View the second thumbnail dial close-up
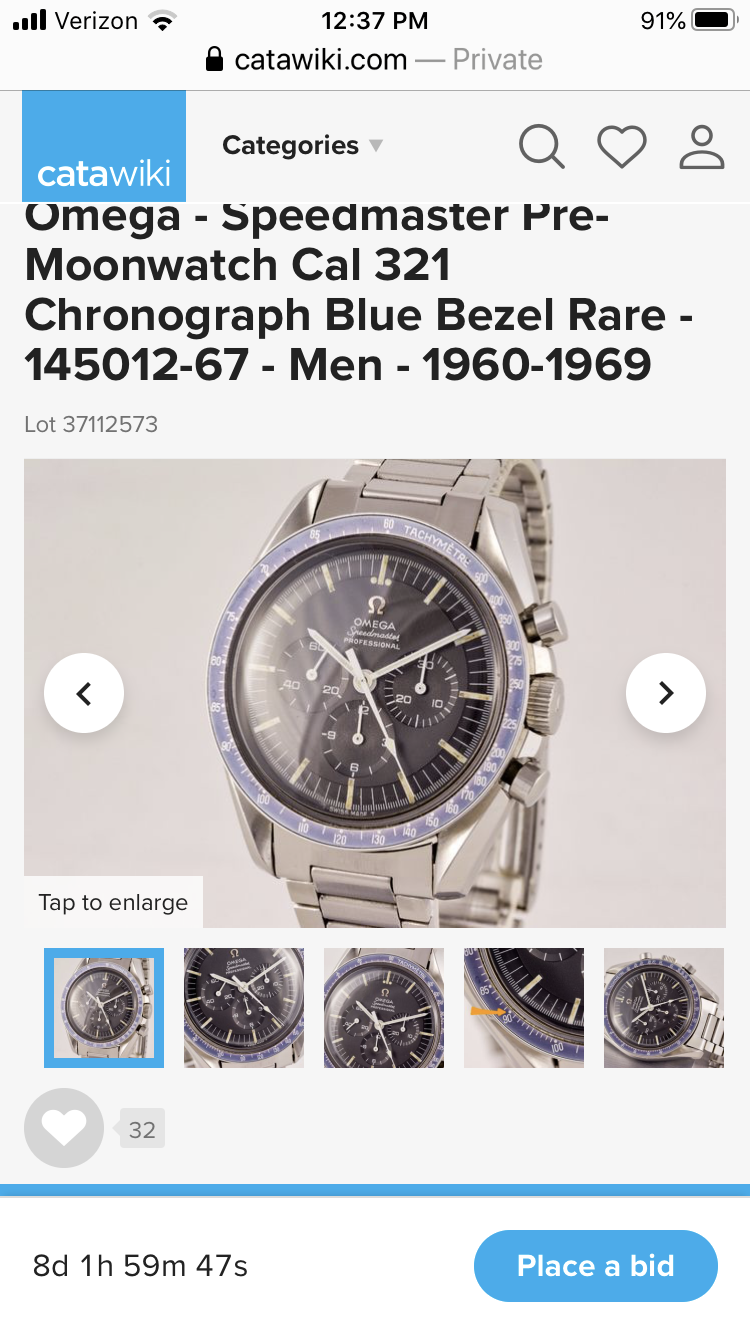The height and width of the screenshot is (1334, 750). tap(244, 1008)
